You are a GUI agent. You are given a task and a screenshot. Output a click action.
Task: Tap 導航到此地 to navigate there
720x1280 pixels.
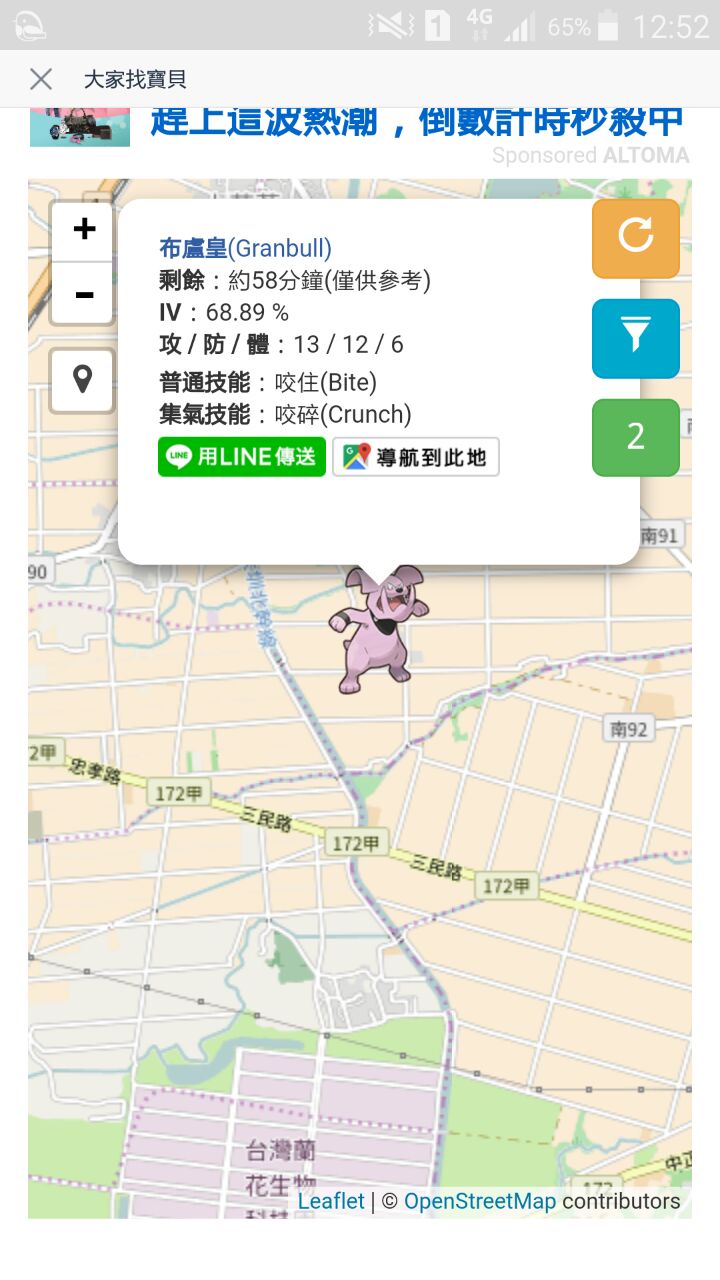tap(416, 457)
